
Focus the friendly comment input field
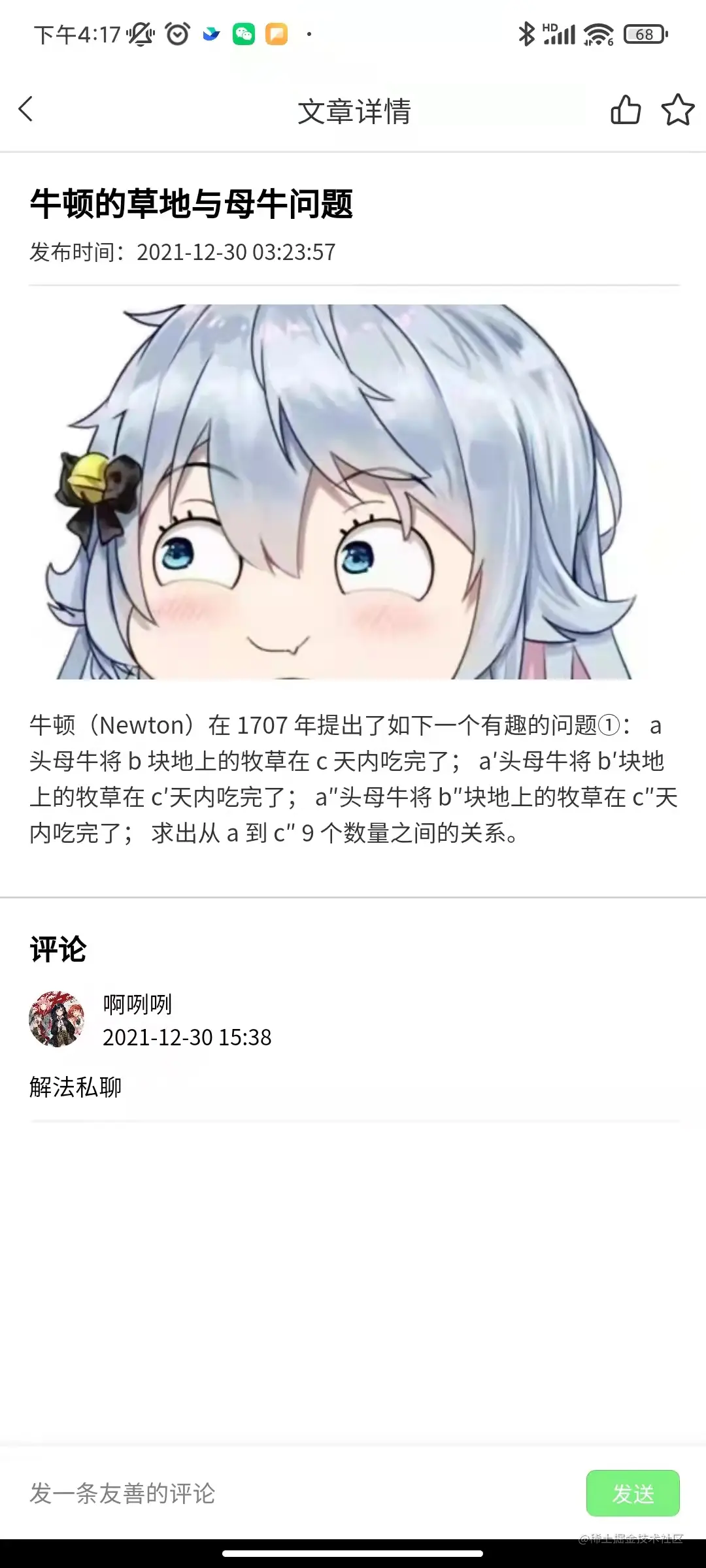tap(294, 1493)
